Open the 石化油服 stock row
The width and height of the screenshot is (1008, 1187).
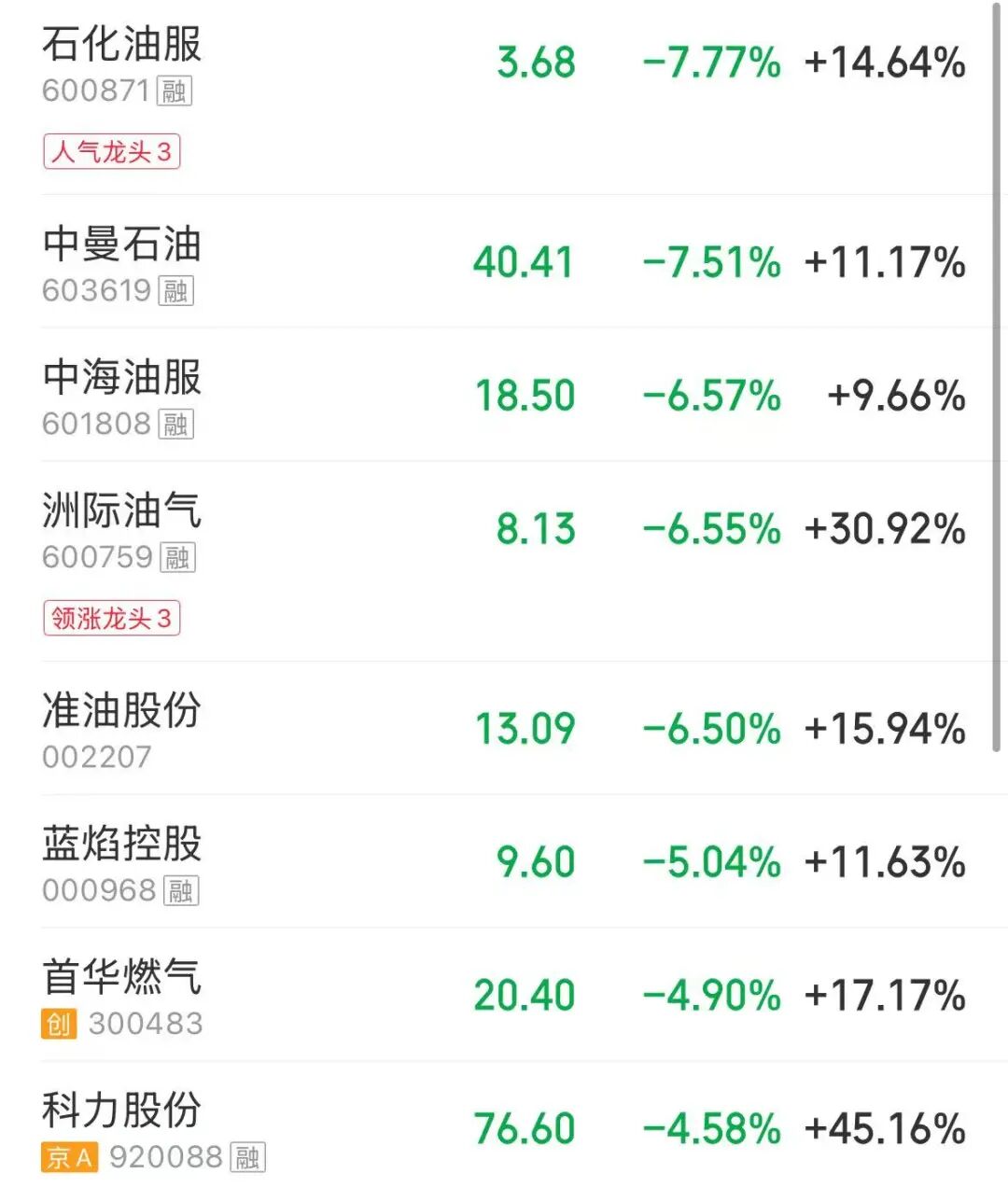coord(122,45)
